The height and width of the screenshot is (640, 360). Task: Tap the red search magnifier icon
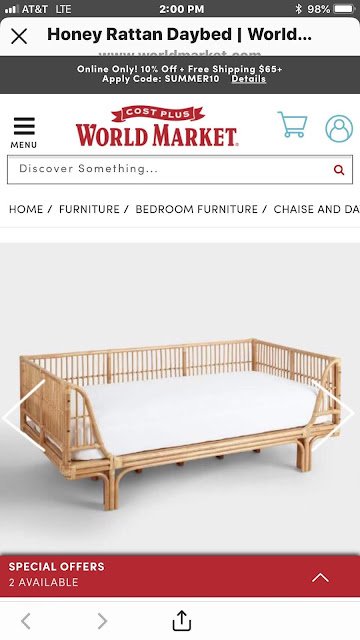[x=339, y=170]
